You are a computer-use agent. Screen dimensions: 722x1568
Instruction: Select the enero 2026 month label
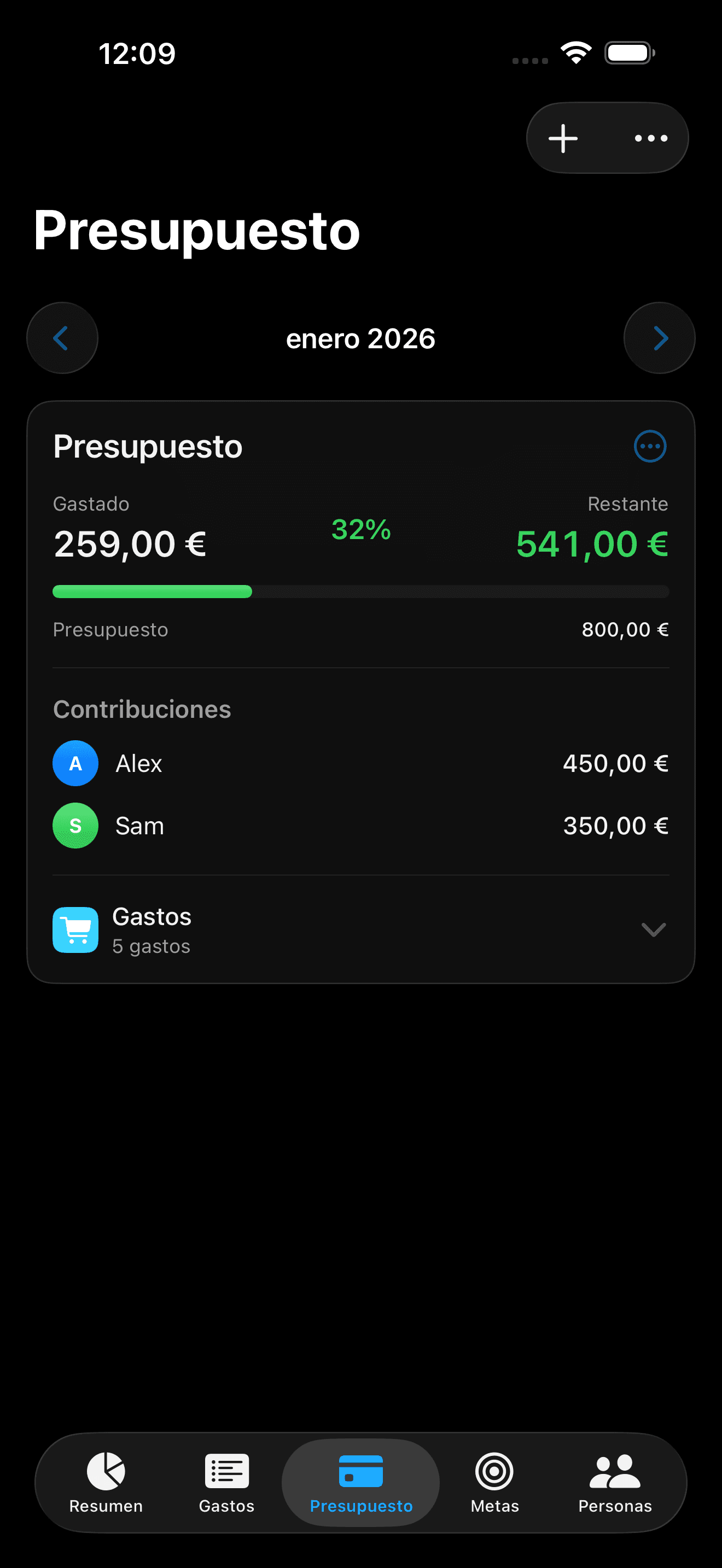pyautogui.click(x=360, y=338)
